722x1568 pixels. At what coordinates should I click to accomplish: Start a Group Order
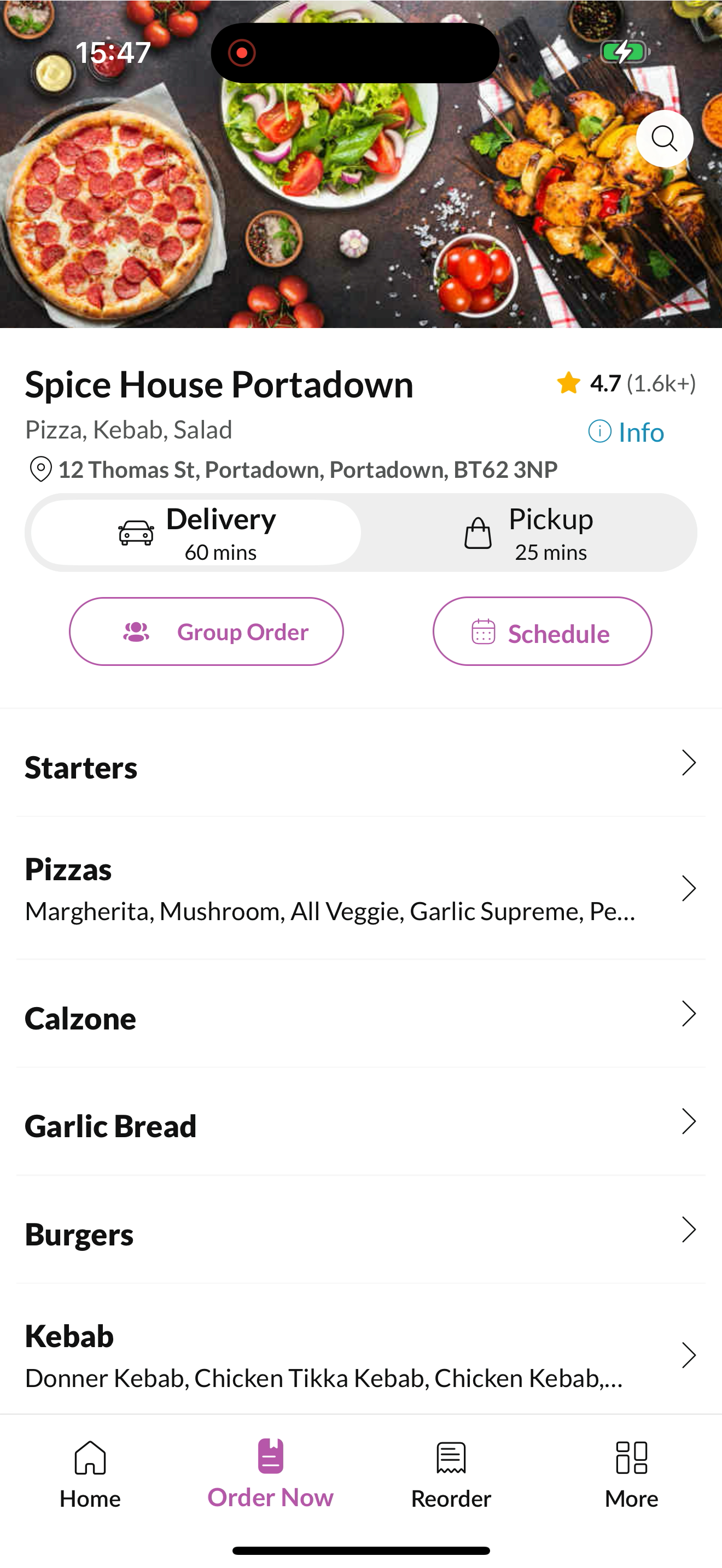206,631
